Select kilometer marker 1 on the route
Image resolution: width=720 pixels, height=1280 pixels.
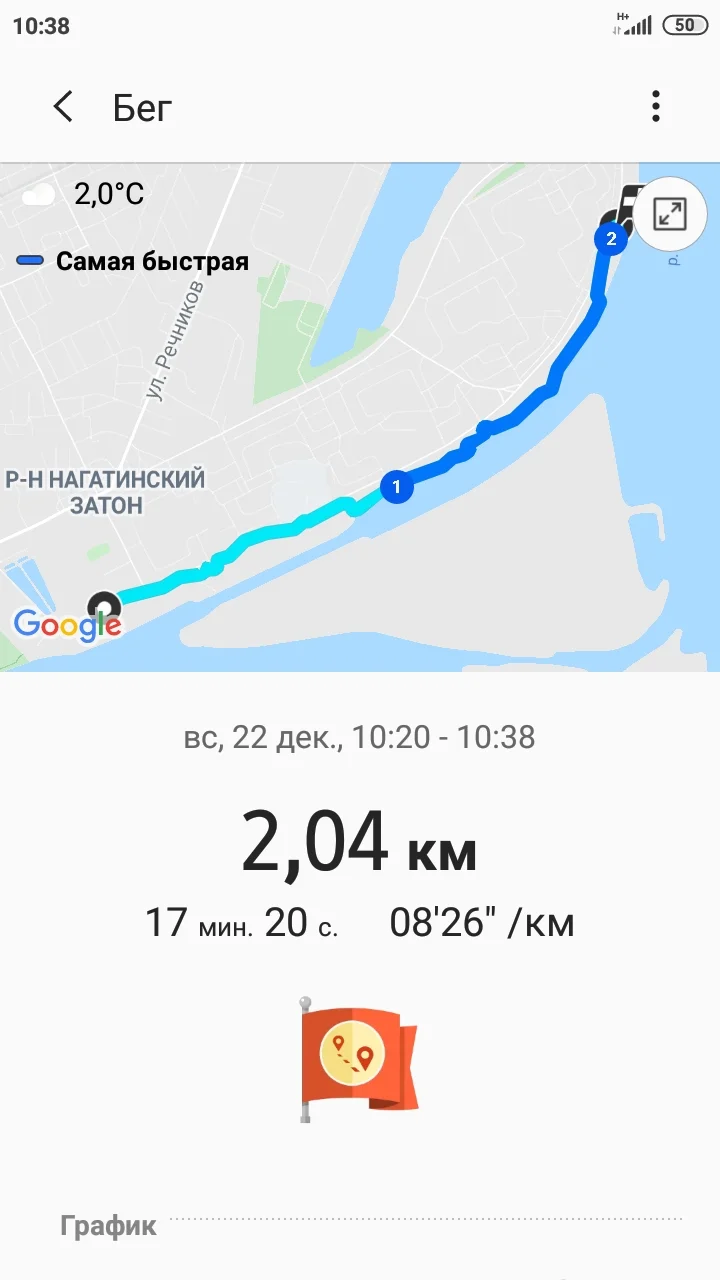tap(397, 488)
